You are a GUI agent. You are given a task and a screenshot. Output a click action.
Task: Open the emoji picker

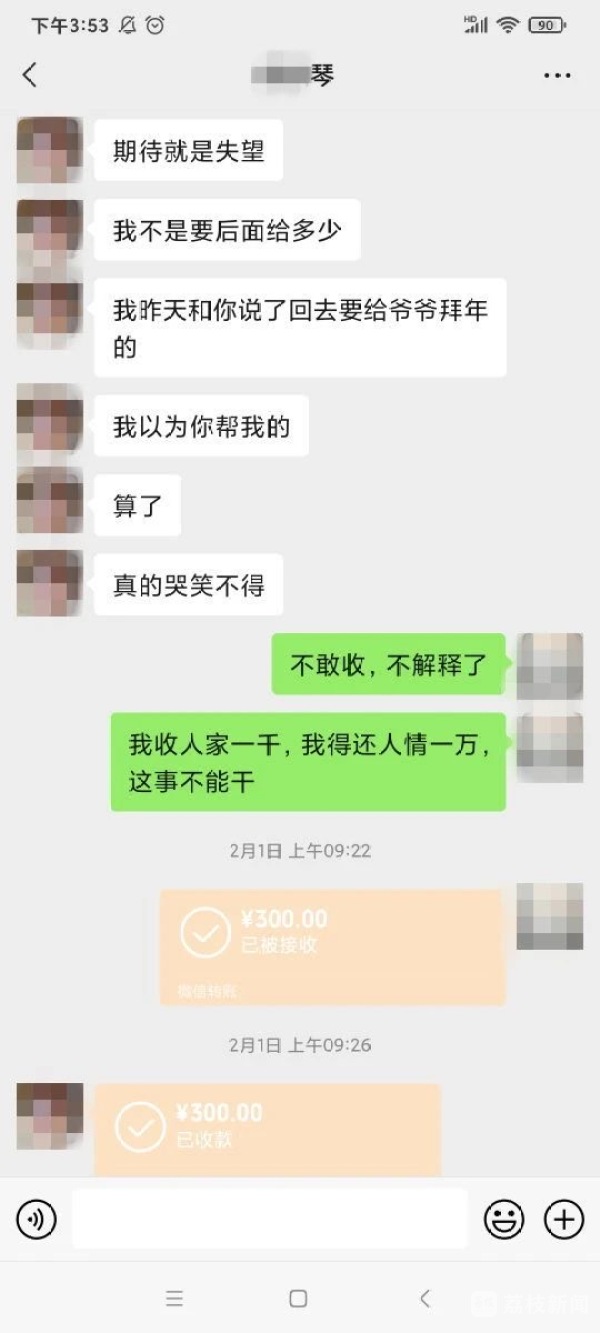pyautogui.click(x=504, y=1219)
